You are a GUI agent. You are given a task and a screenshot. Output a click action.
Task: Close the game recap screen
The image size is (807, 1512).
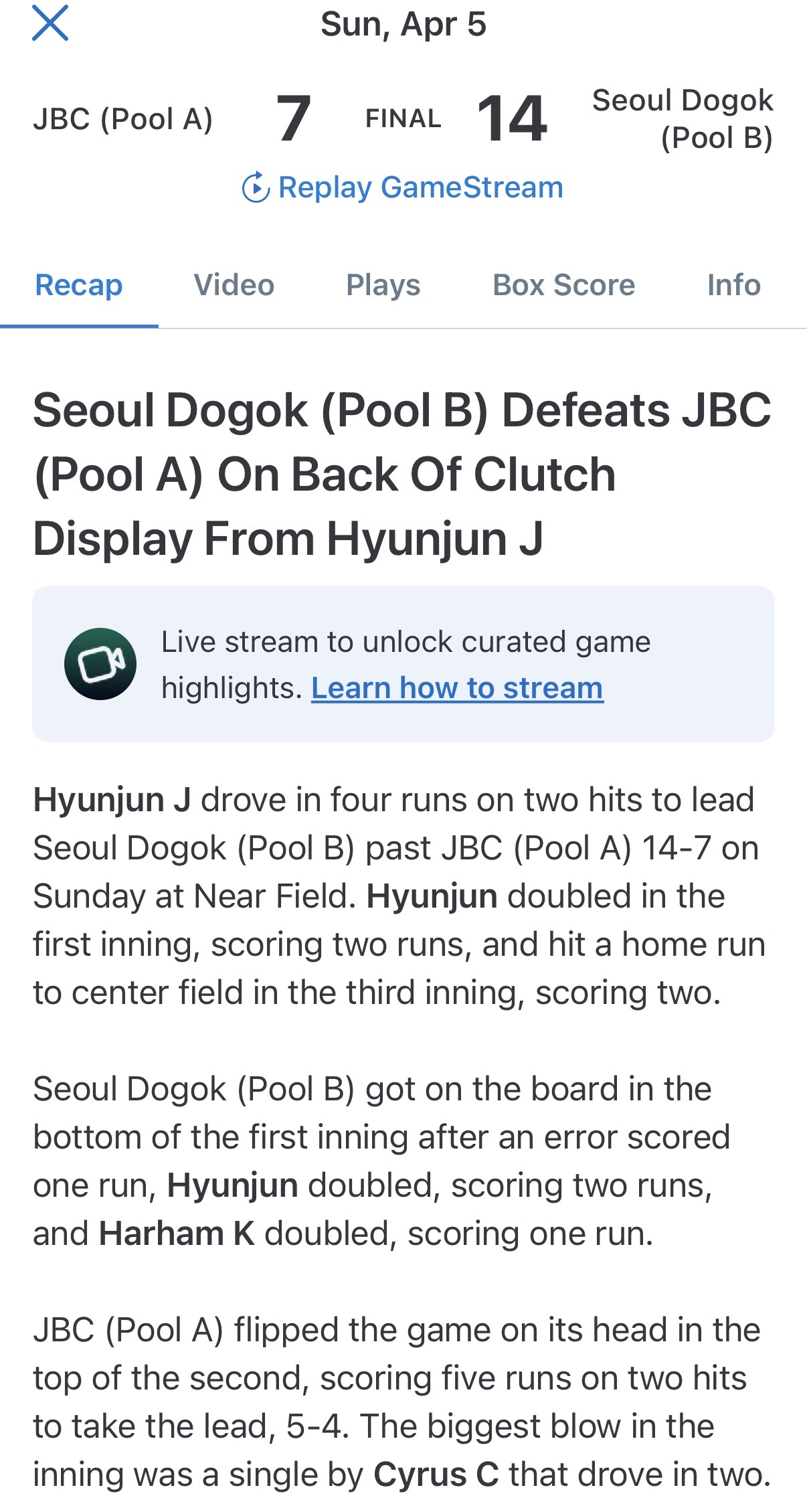click(50, 23)
